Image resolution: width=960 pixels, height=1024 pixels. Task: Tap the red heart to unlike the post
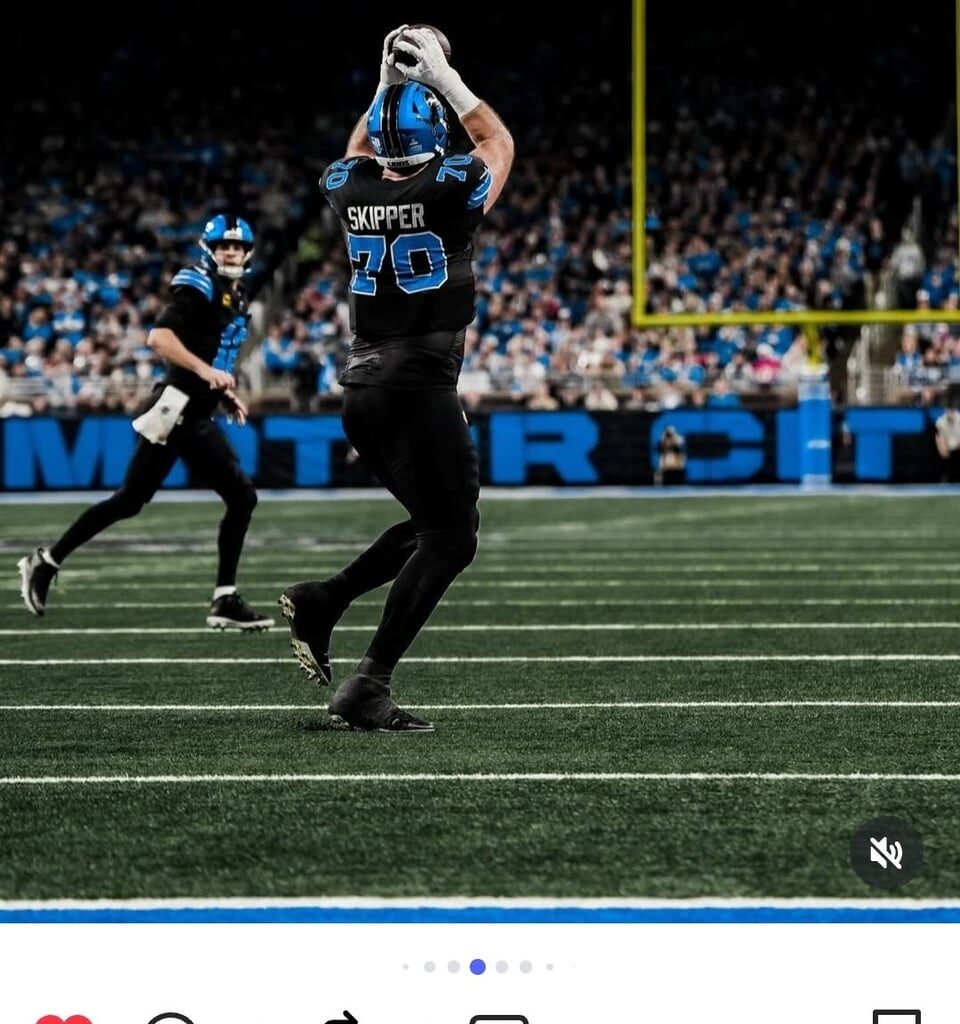coord(65,1015)
